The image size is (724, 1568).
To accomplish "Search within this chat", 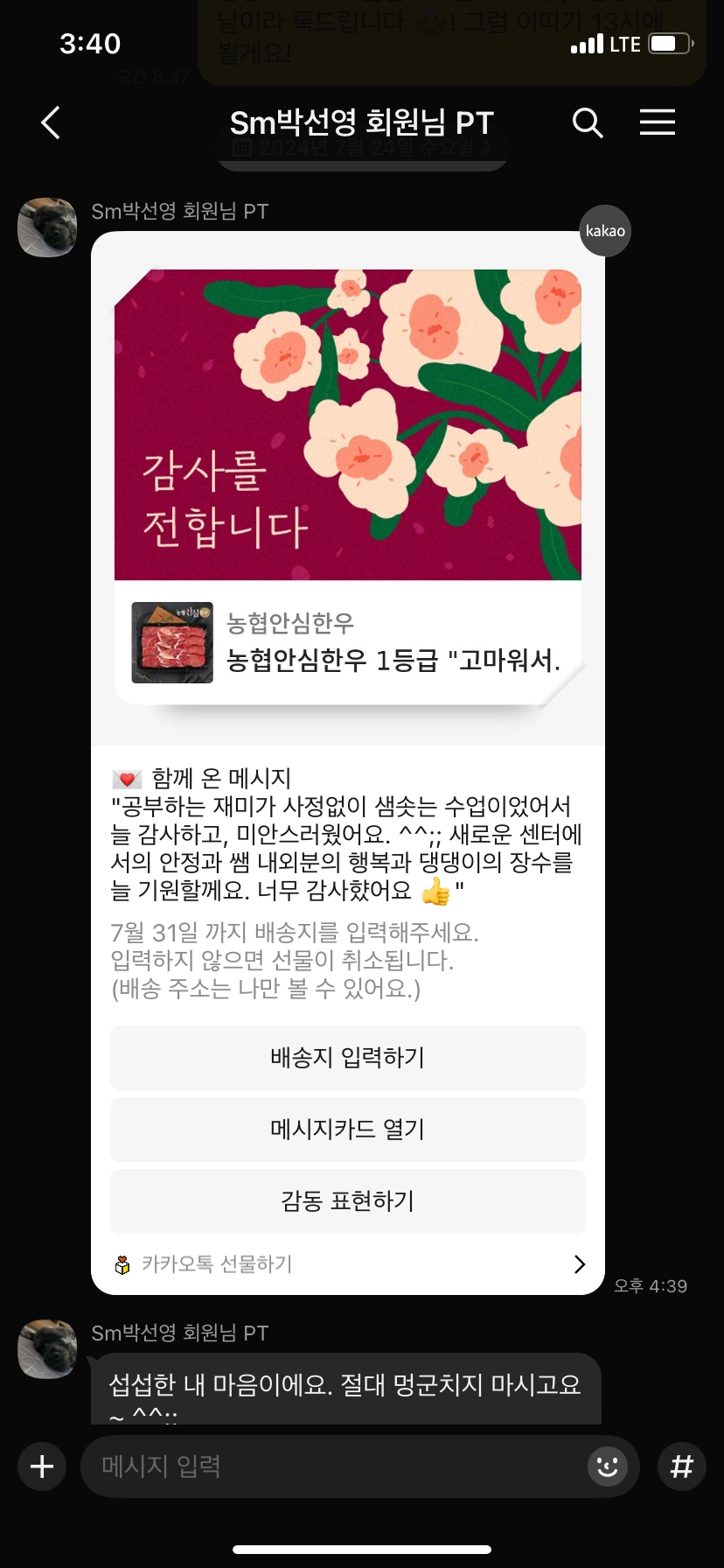I will pos(588,123).
